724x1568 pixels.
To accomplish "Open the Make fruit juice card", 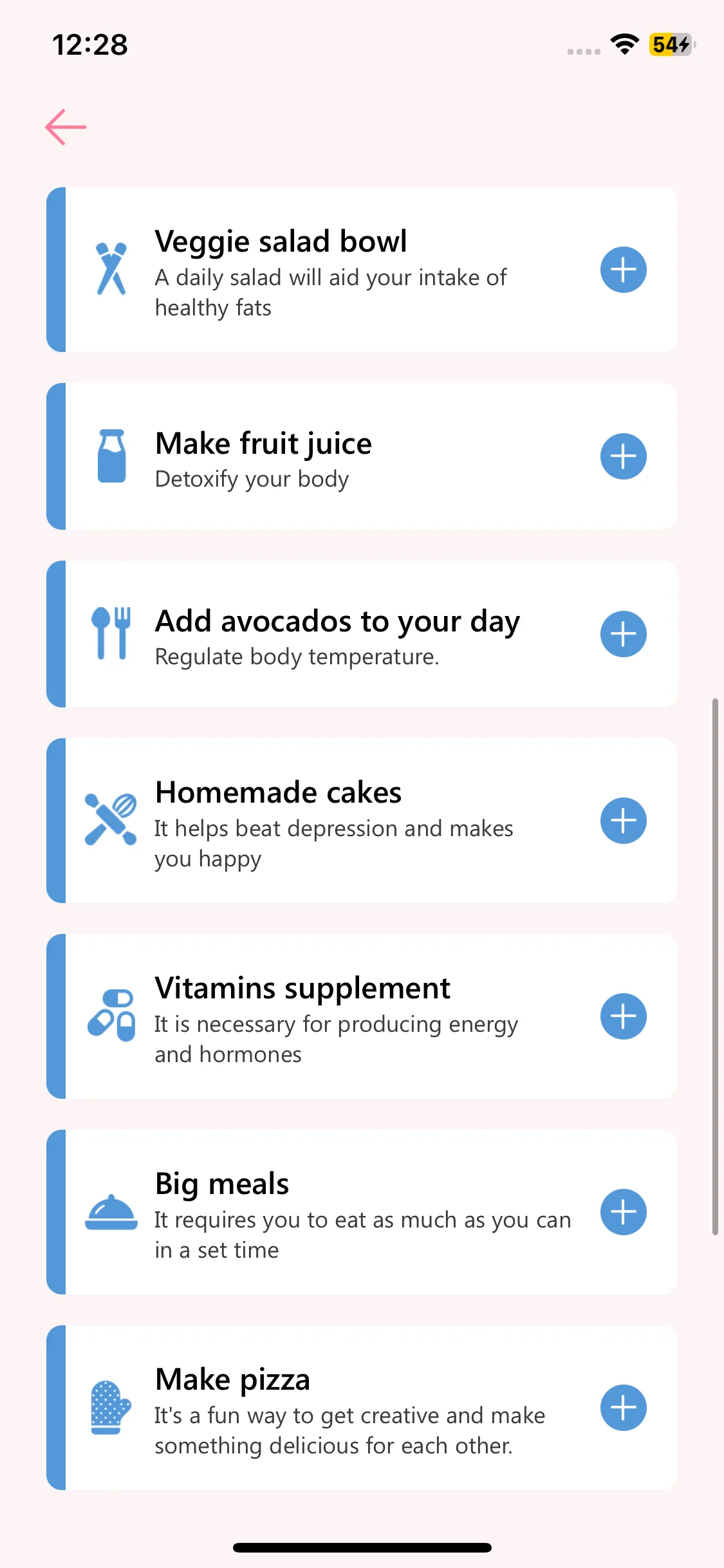I will [335, 457].
